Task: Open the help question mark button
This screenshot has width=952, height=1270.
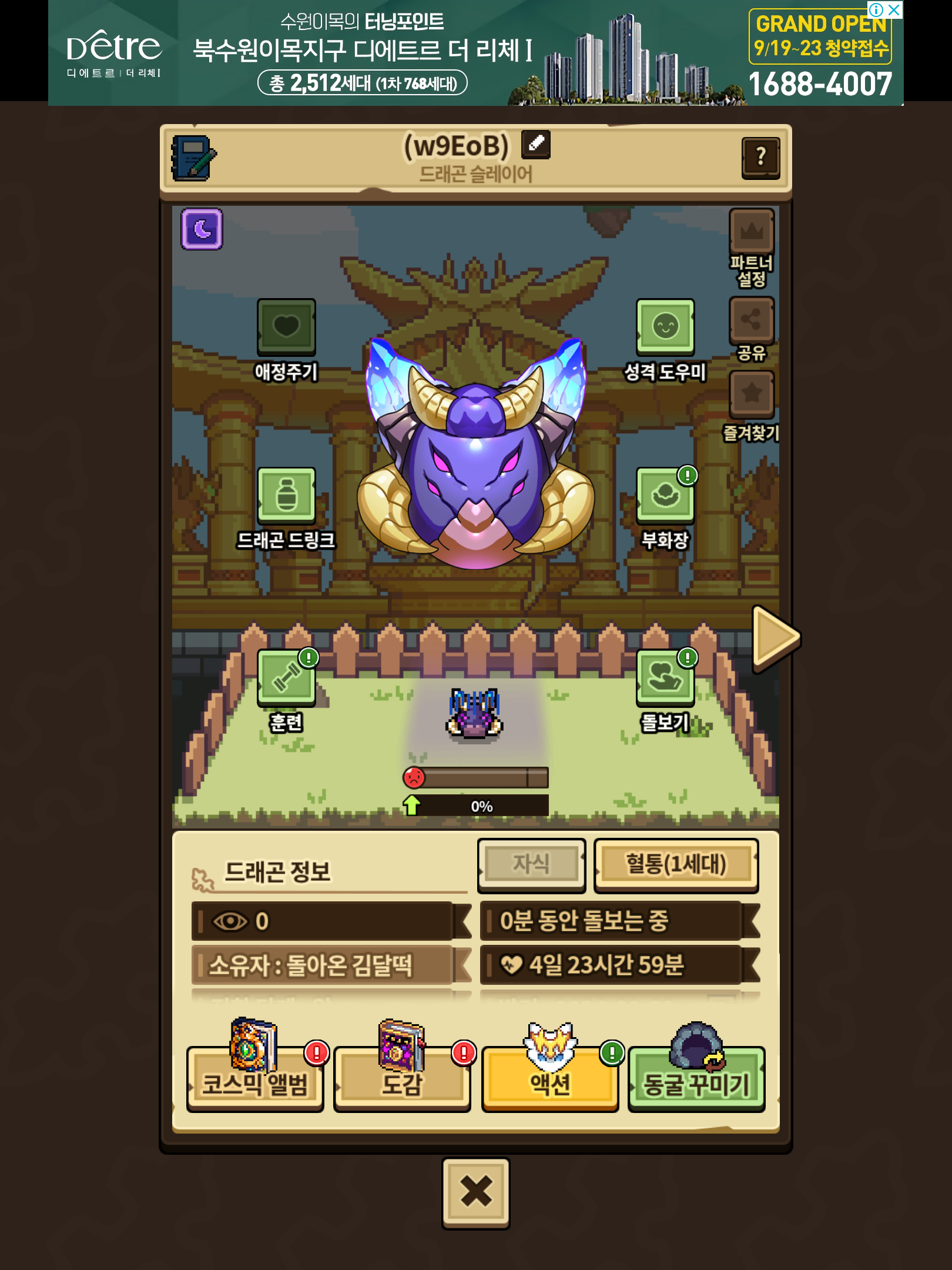Action: [x=760, y=158]
